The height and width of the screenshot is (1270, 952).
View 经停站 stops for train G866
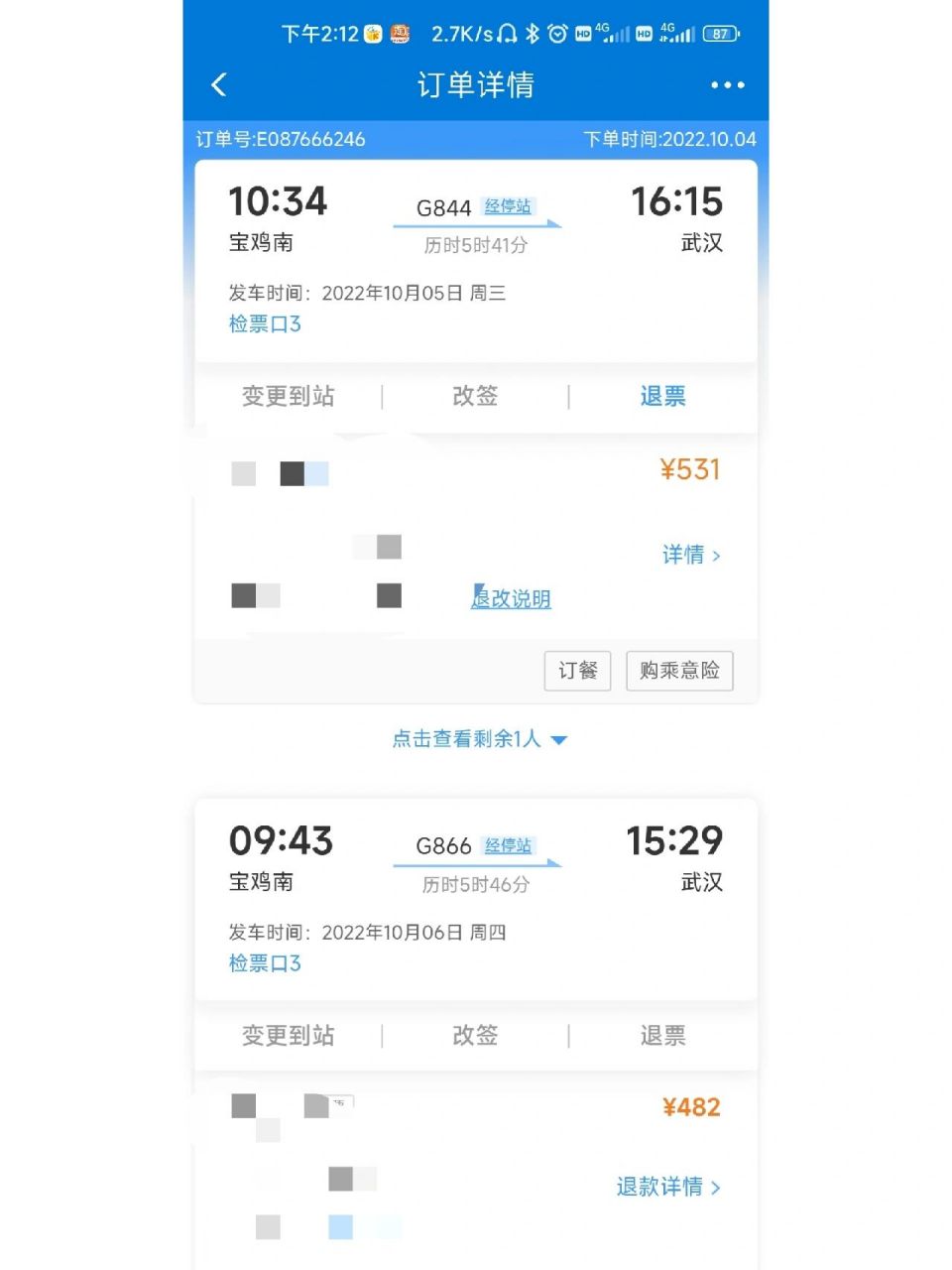point(507,846)
